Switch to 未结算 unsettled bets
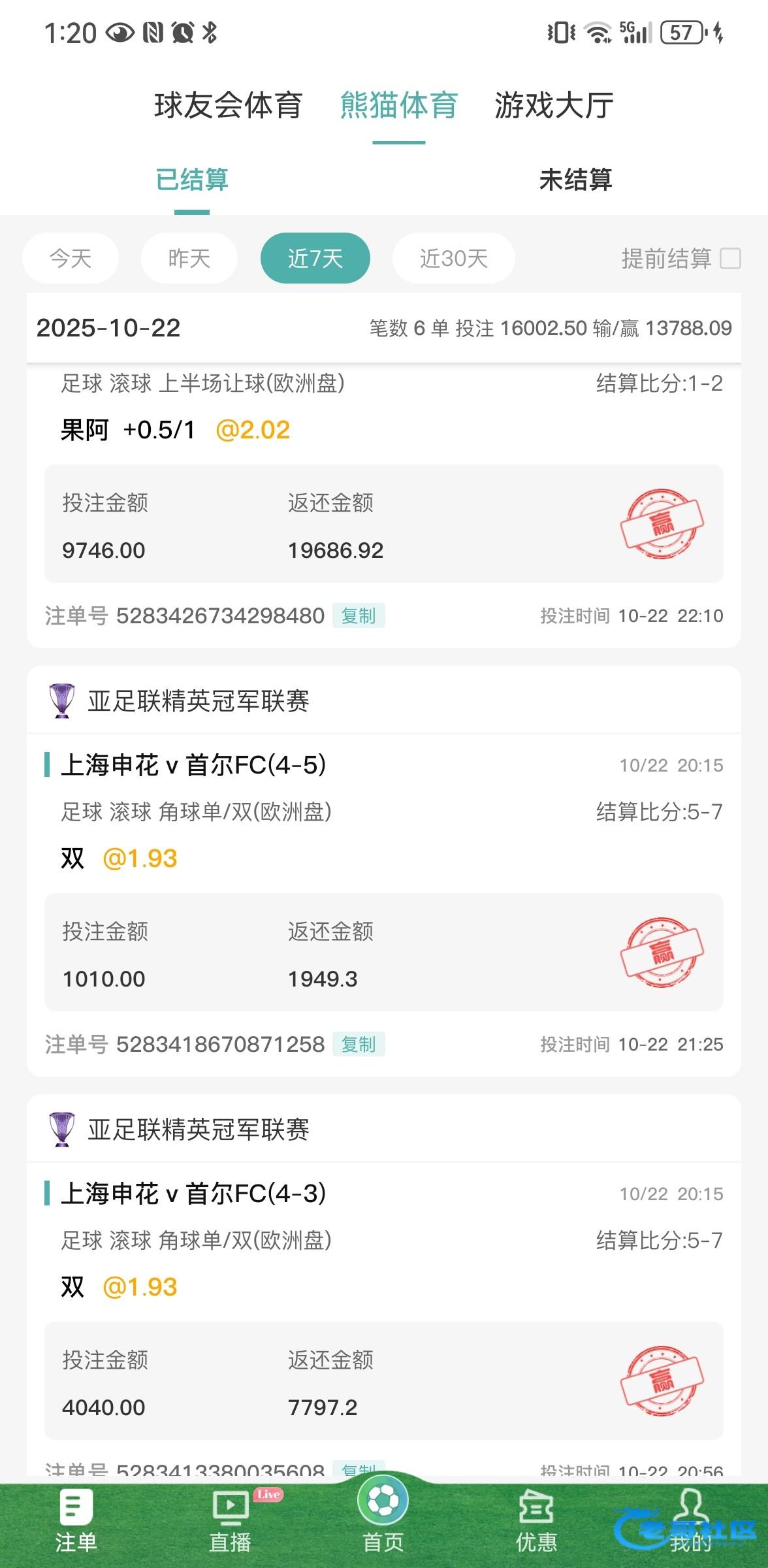The width and height of the screenshot is (768, 1568). [x=575, y=180]
